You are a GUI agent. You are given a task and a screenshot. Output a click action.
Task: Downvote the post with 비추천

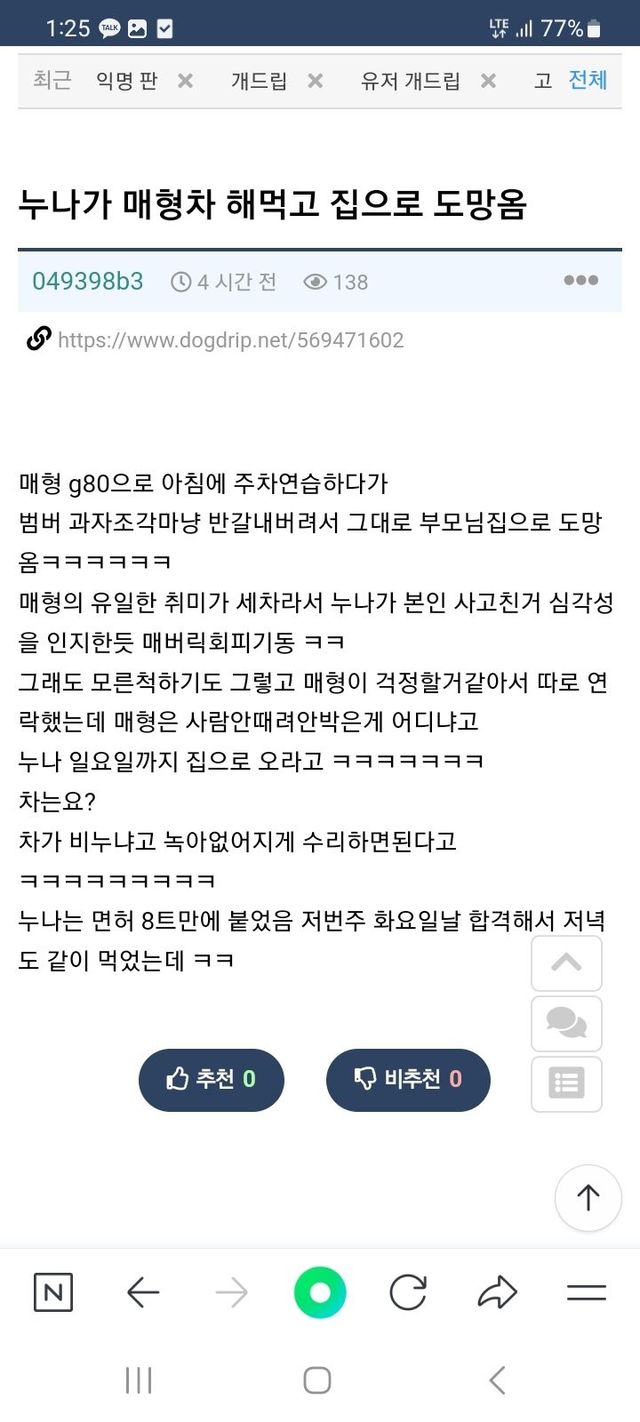tap(408, 1079)
